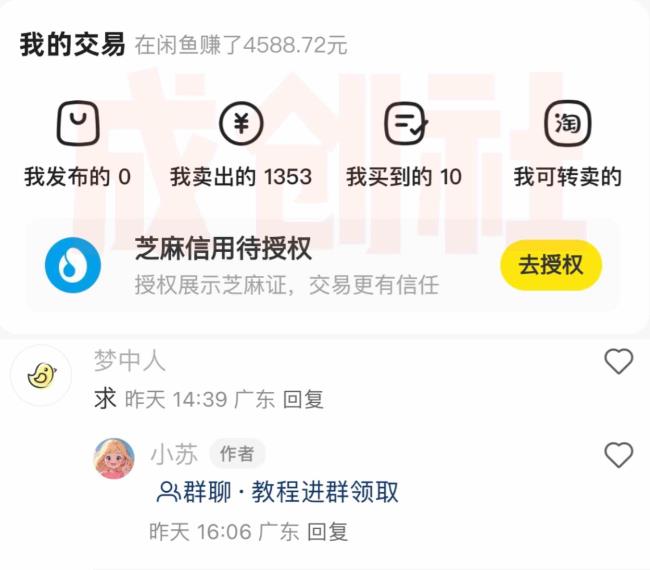
Task: Like 小苏's reply
Action: (x=619, y=455)
